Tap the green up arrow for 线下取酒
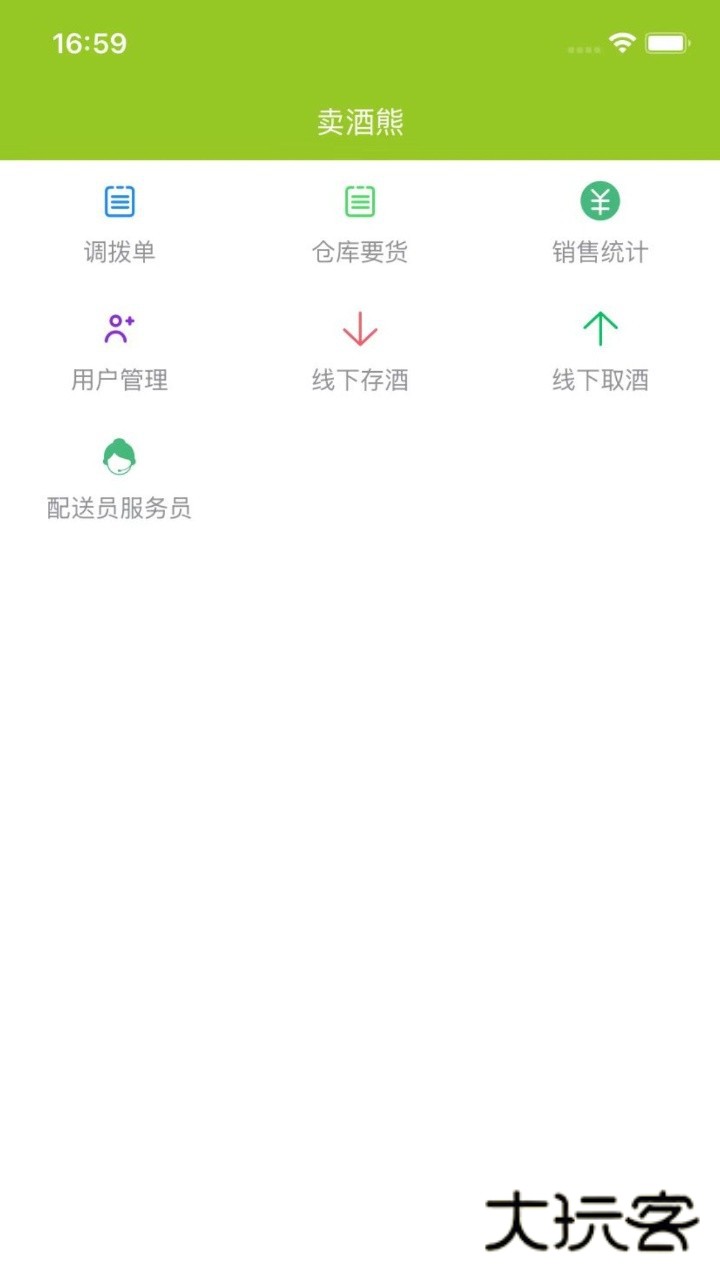The image size is (720, 1280). [599, 330]
